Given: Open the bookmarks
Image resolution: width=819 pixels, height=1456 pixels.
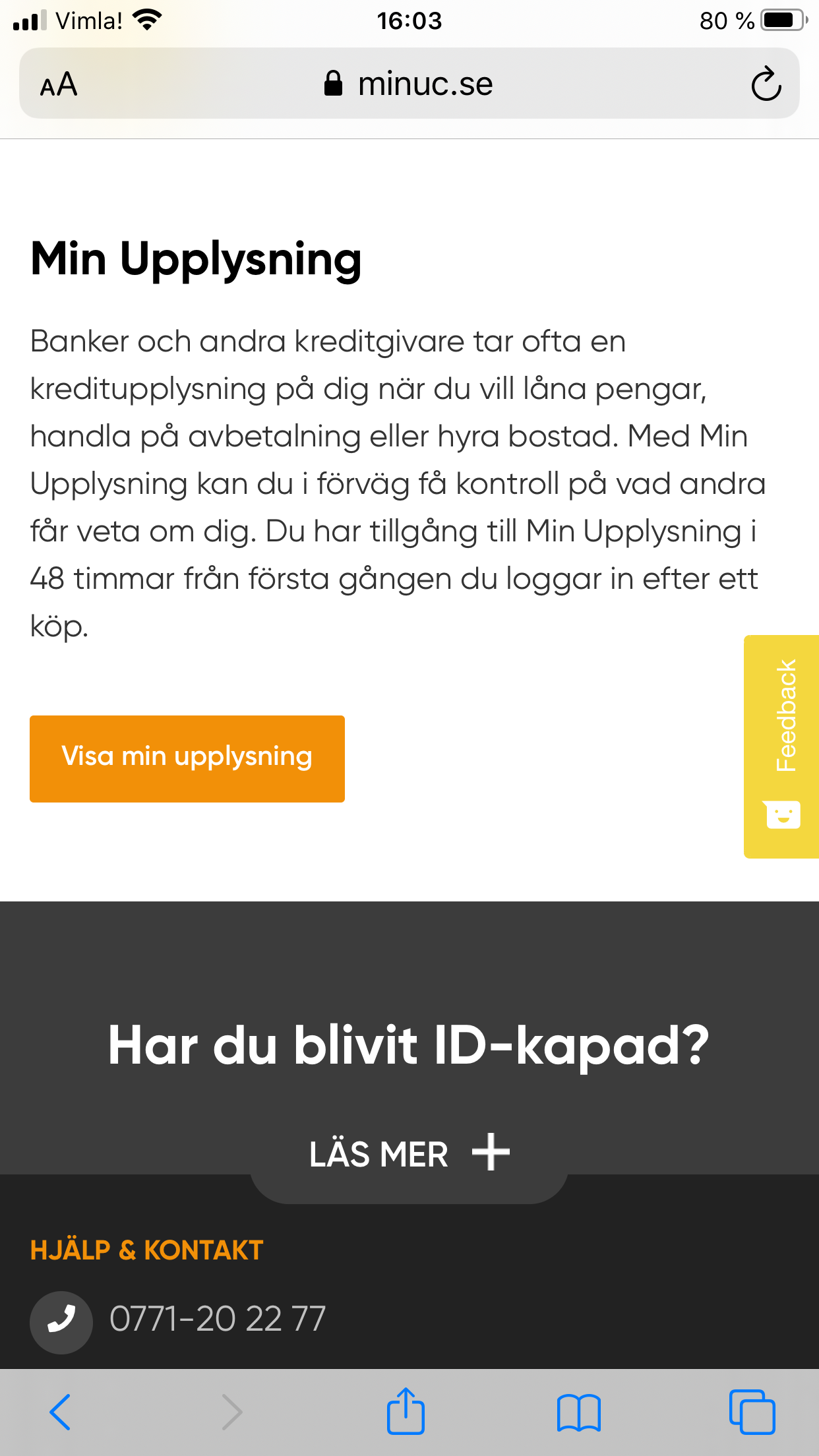Looking at the screenshot, I should click(x=578, y=1412).
